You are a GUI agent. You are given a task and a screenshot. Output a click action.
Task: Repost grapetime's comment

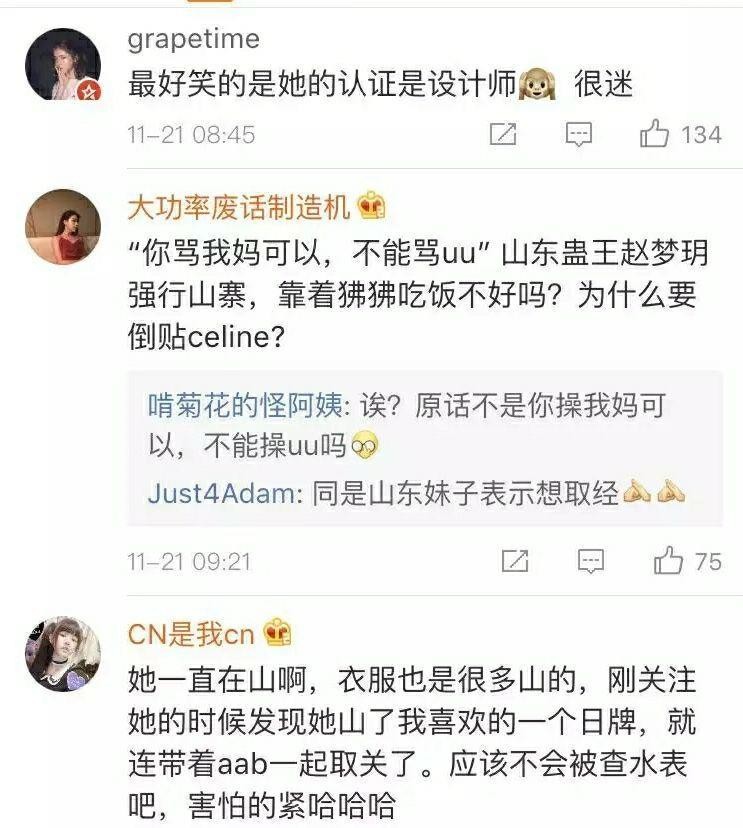click(x=503, y=134)
